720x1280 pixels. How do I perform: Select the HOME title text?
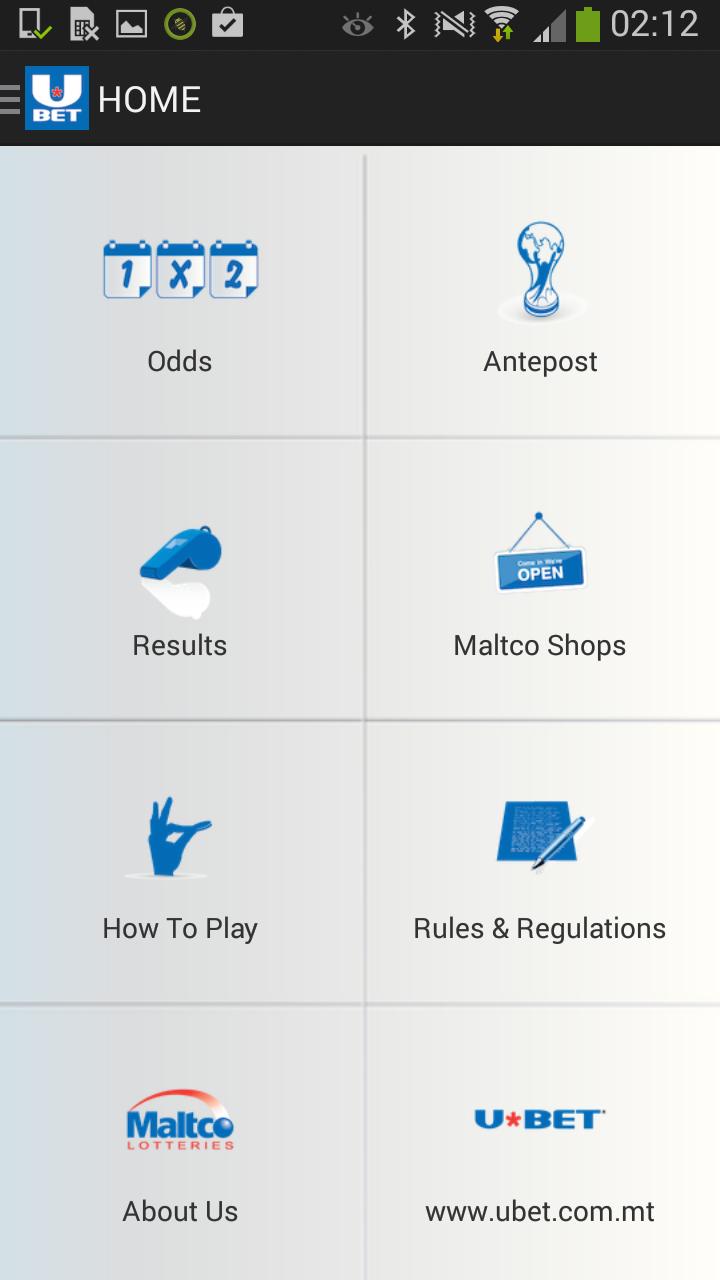pyautogui.click(x=150, y=99)
